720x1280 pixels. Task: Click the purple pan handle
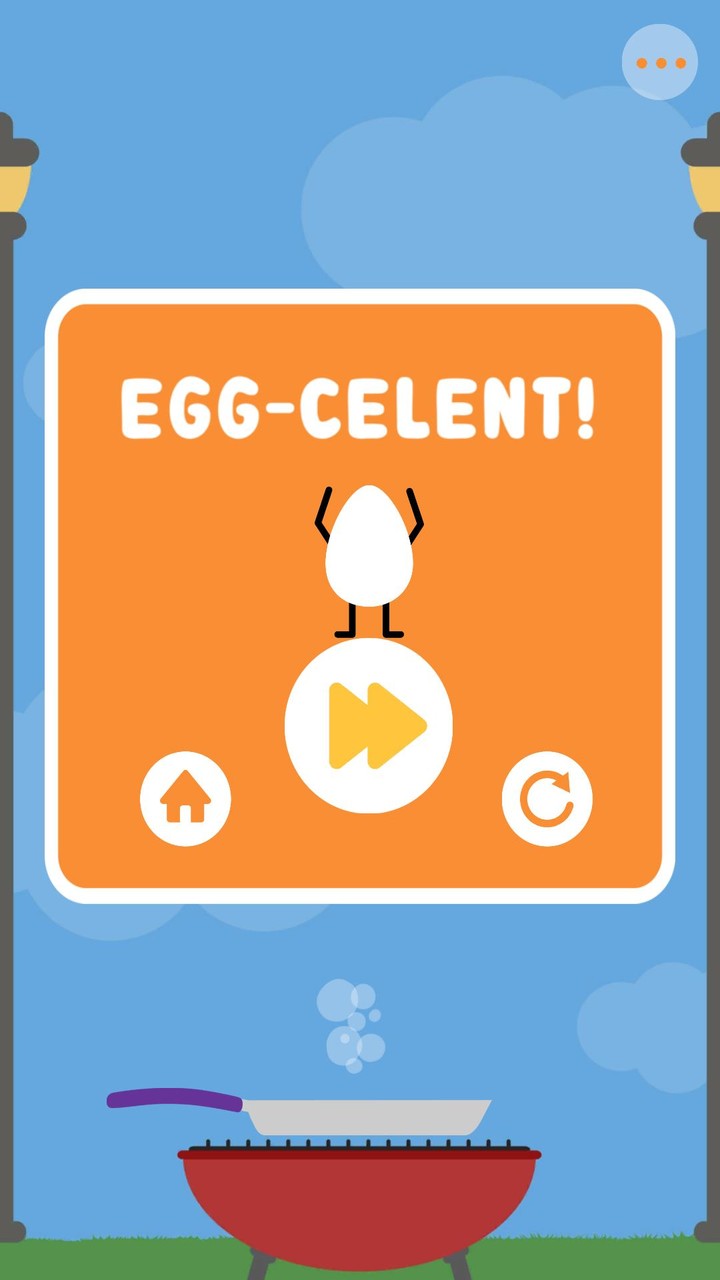(165, 1098)
